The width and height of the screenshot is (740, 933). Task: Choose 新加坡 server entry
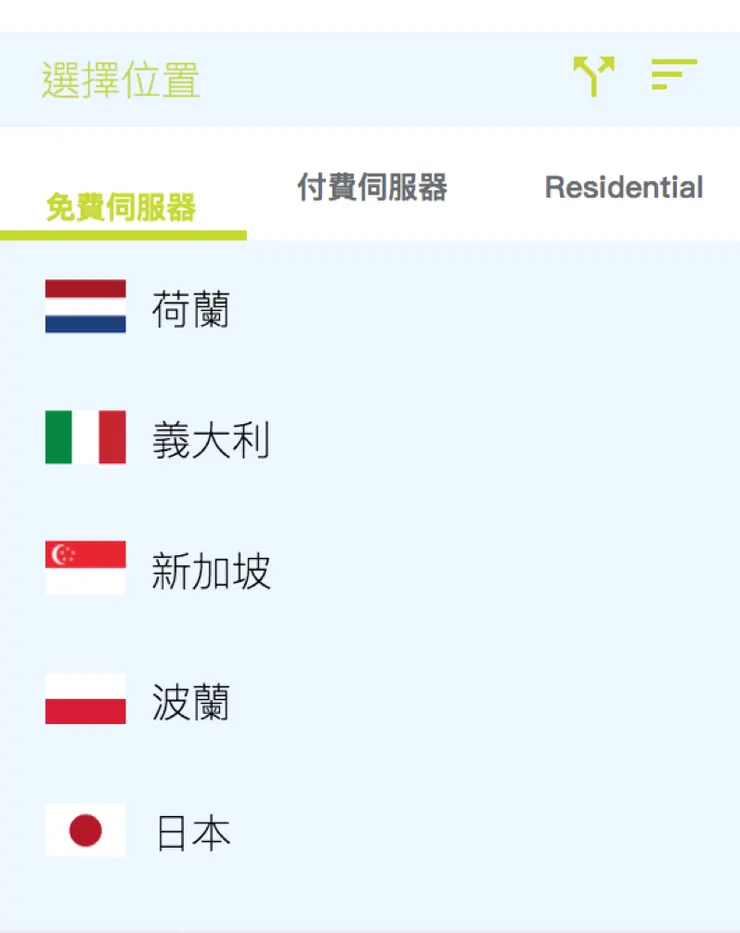coord(213,570)
